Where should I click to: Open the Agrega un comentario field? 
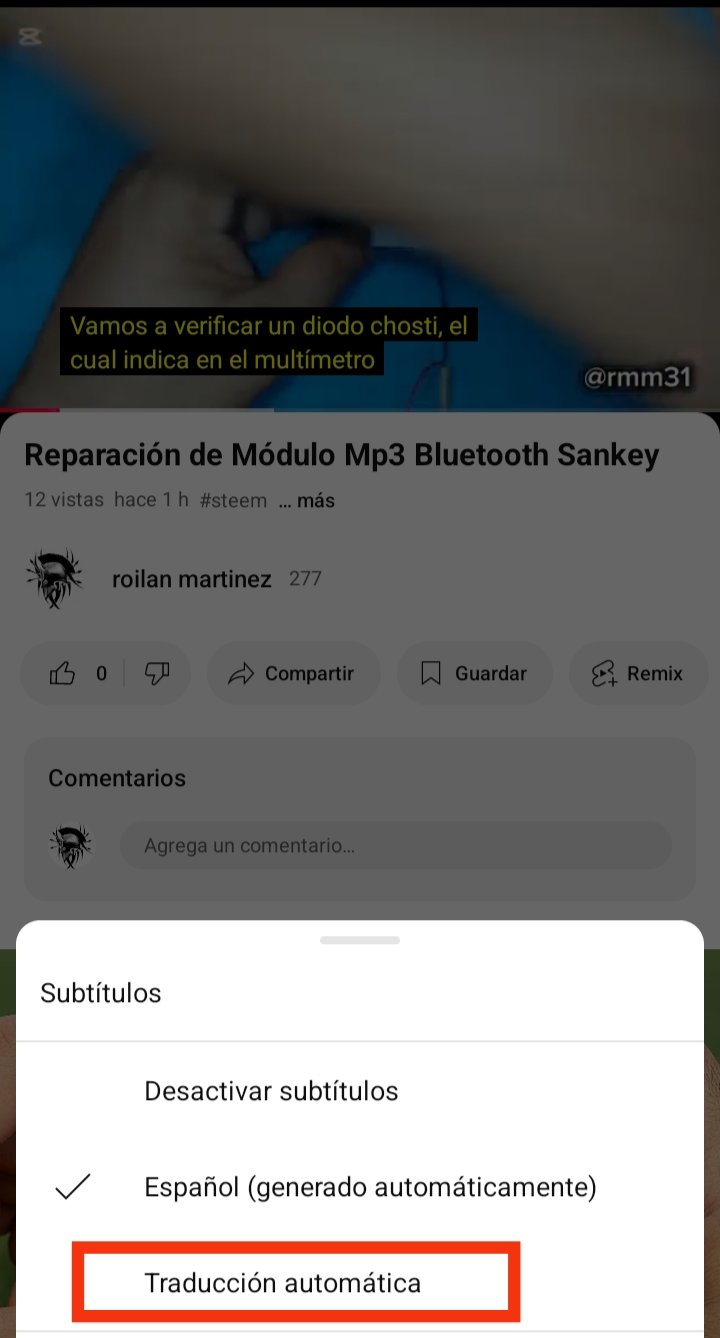click(x=395, y=846)
